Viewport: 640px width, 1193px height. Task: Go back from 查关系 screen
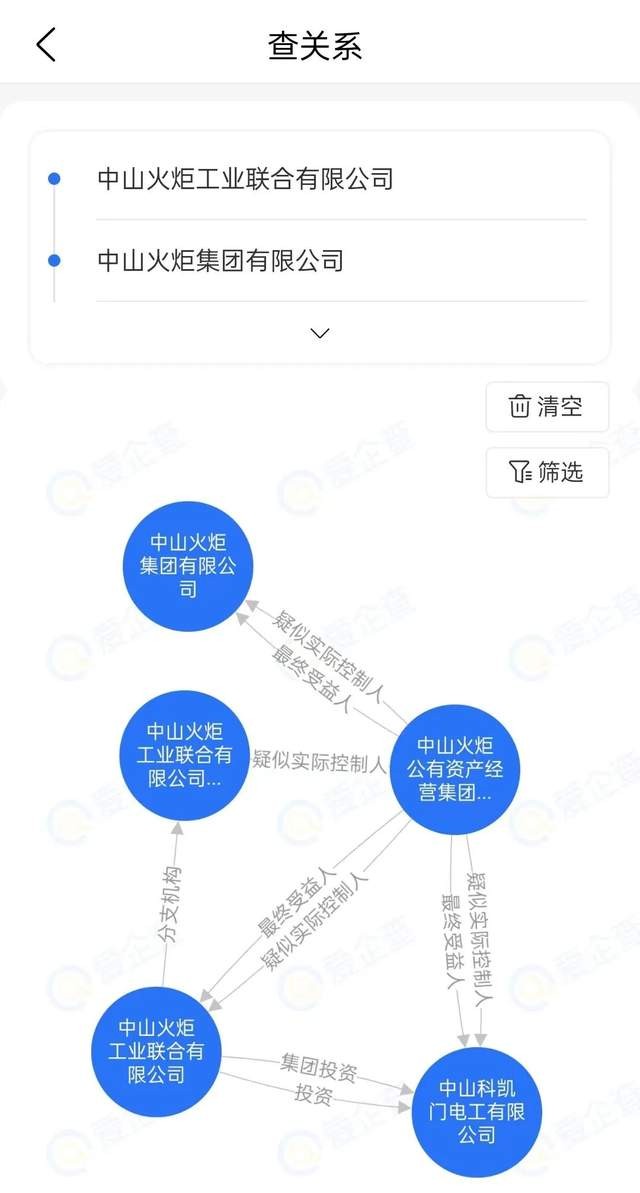[x=46, y=46]
